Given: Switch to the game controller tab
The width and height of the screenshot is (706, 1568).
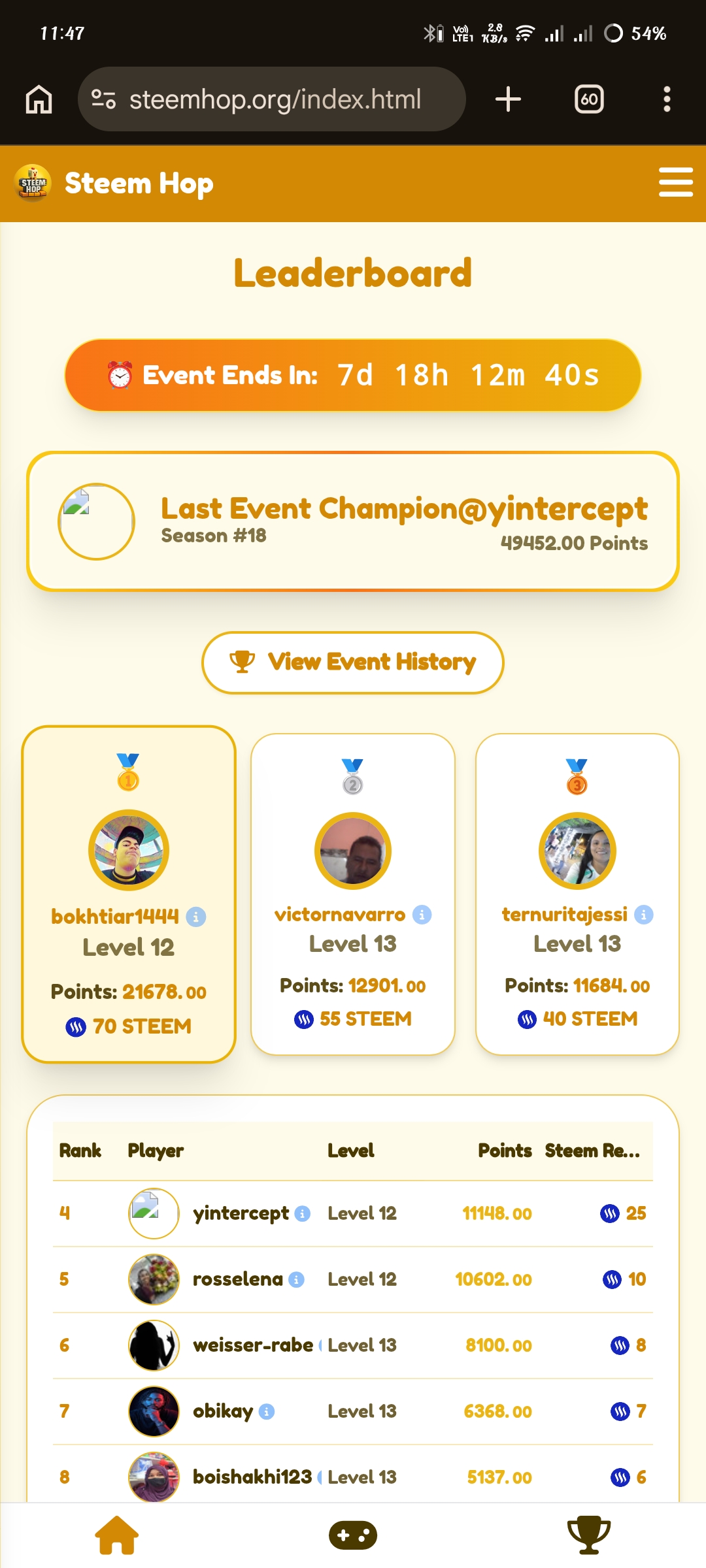Looking at the screenshot, I should (353, 1535).
